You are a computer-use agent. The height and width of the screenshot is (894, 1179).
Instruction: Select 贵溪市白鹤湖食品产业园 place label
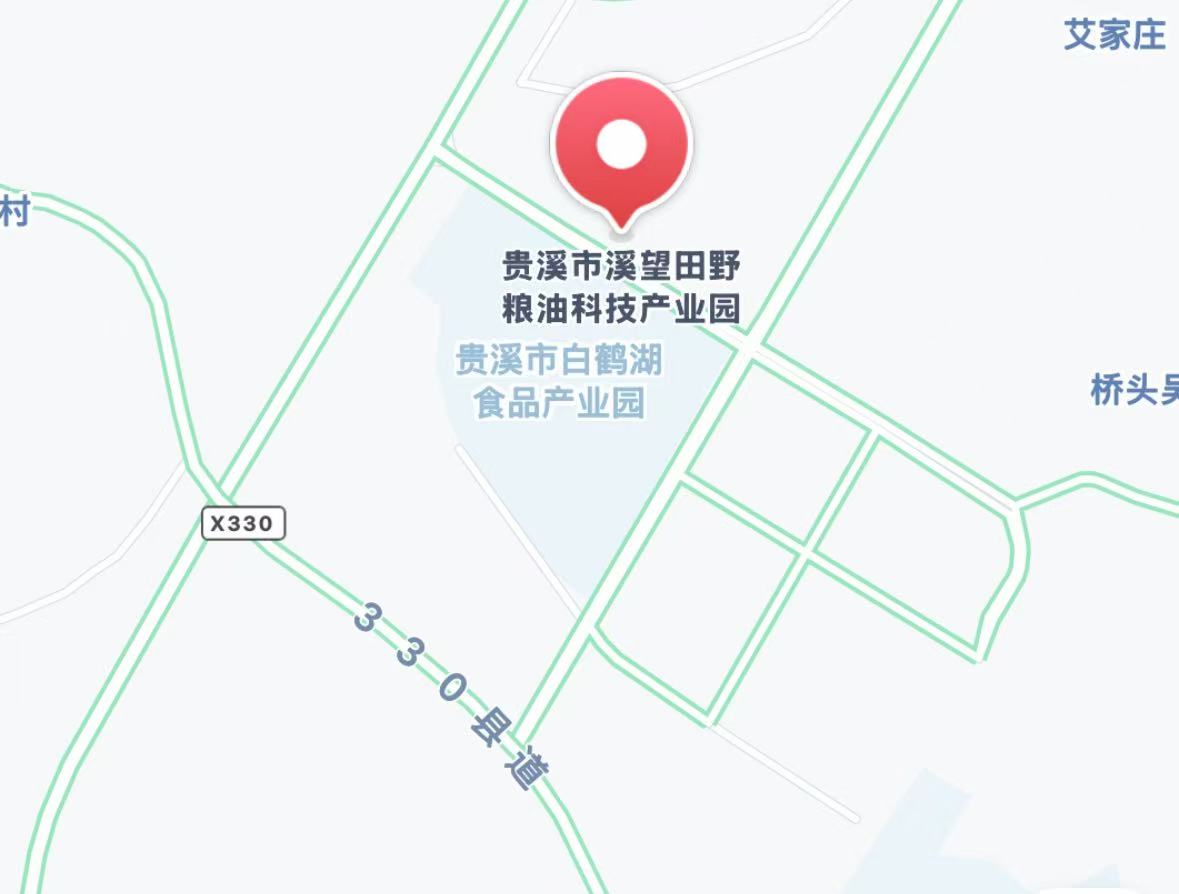click(x=558, y=381)
